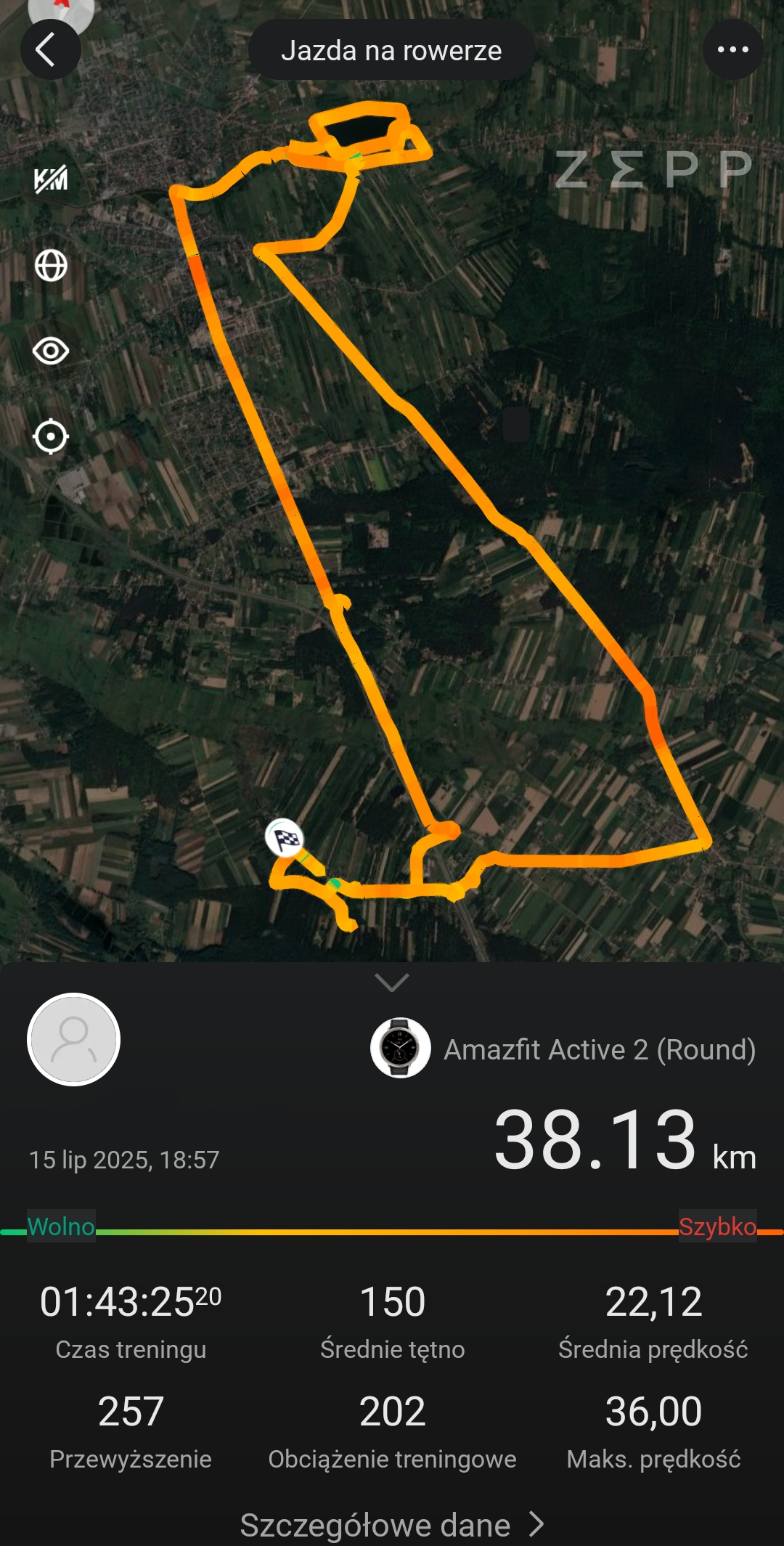The image size is (784, 1546).
Task: Open the three-dot overflow menu
Action: coord(732,50)
